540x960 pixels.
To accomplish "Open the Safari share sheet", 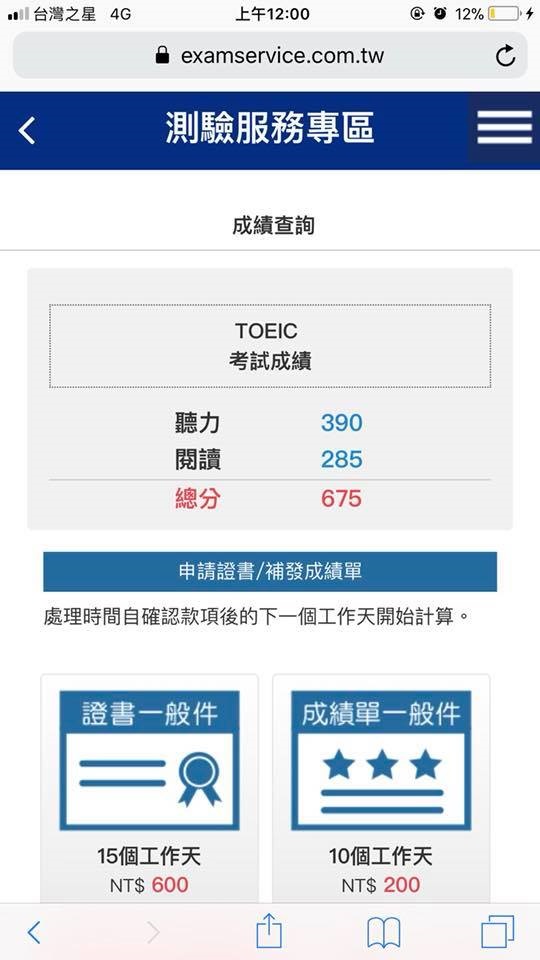I will 269,931.
